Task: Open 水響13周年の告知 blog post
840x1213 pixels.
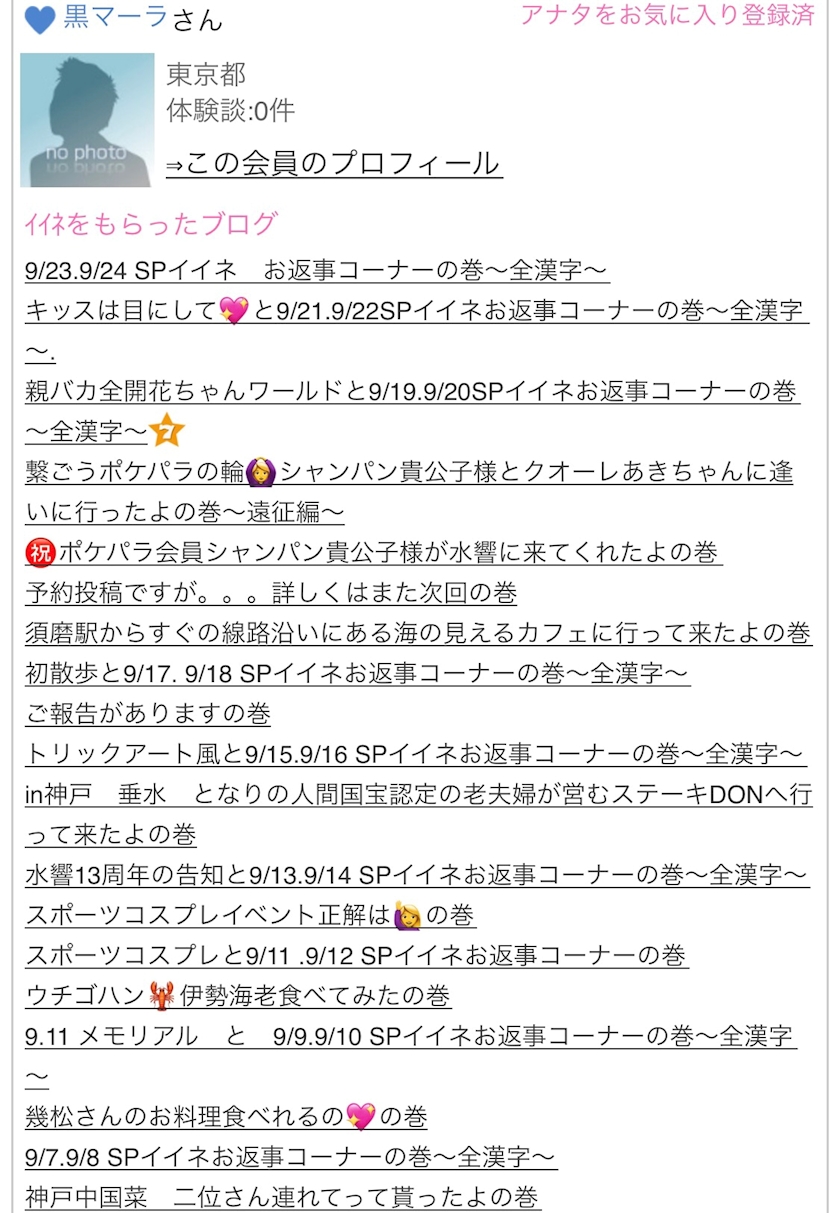Action: click(x=416, y=875)
